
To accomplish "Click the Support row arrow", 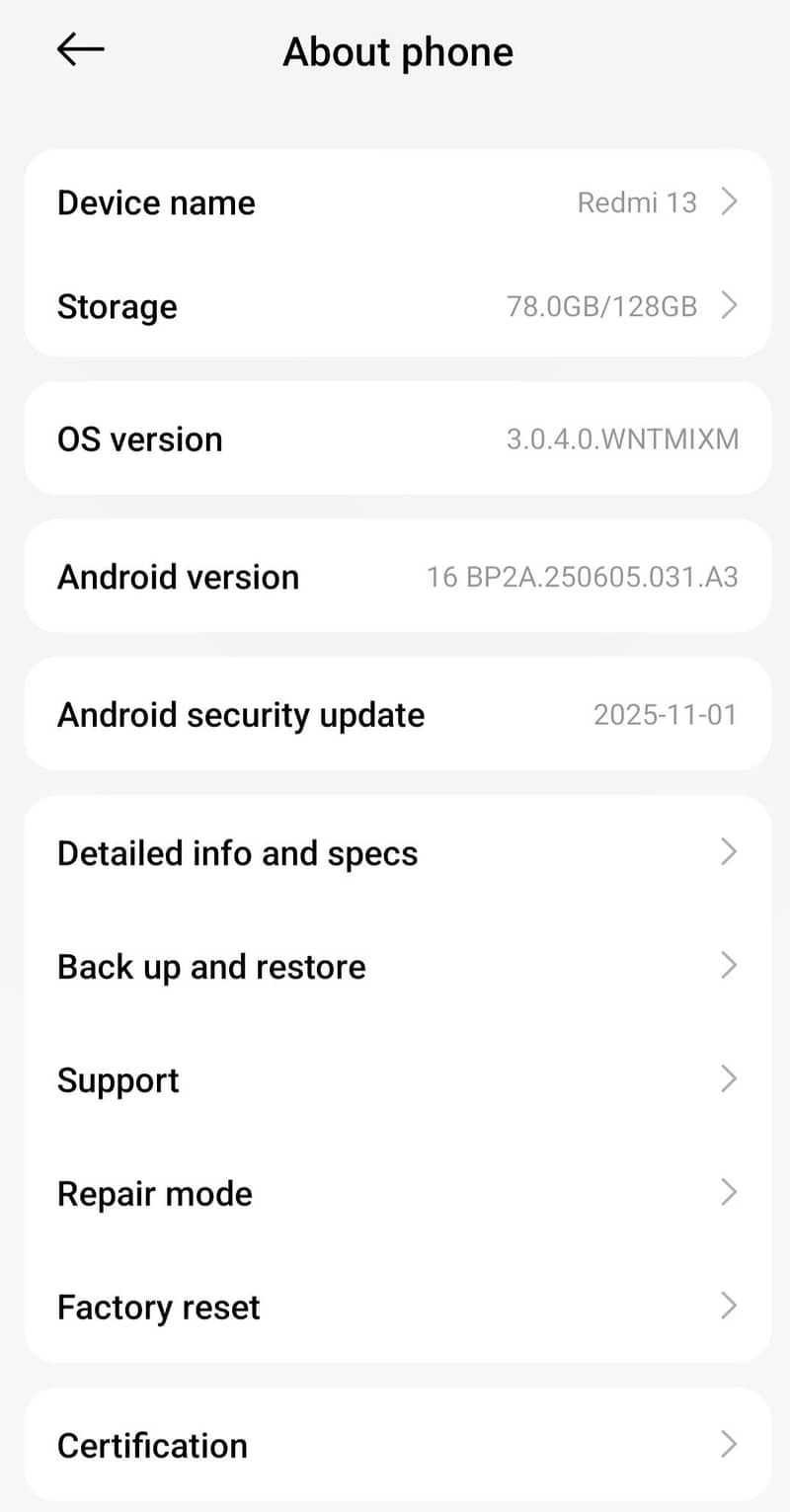I will [729, 1078].
